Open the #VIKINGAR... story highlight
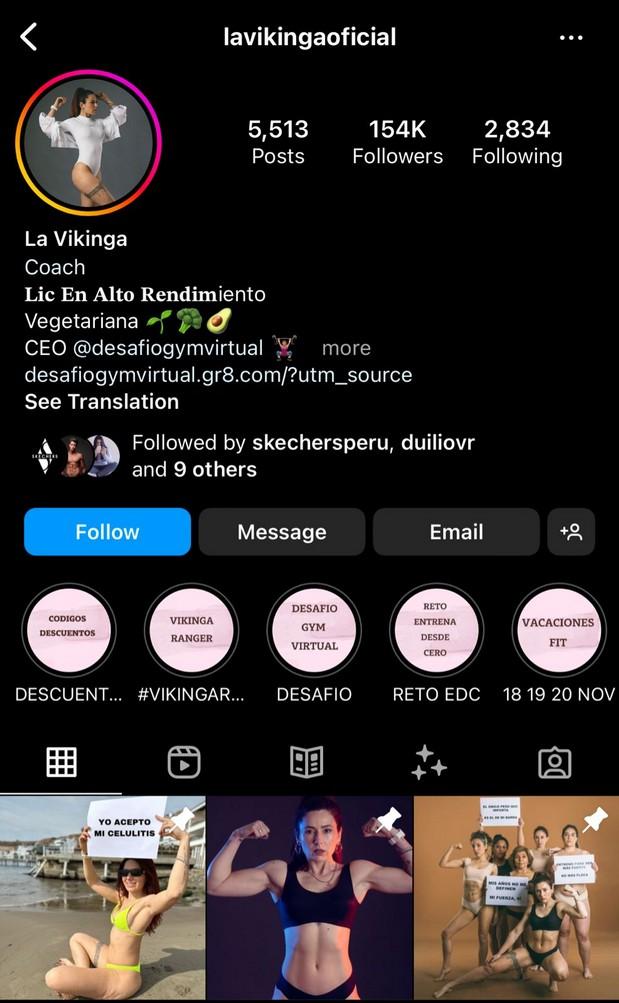619x1003 pixels. (x=191, y=632)
